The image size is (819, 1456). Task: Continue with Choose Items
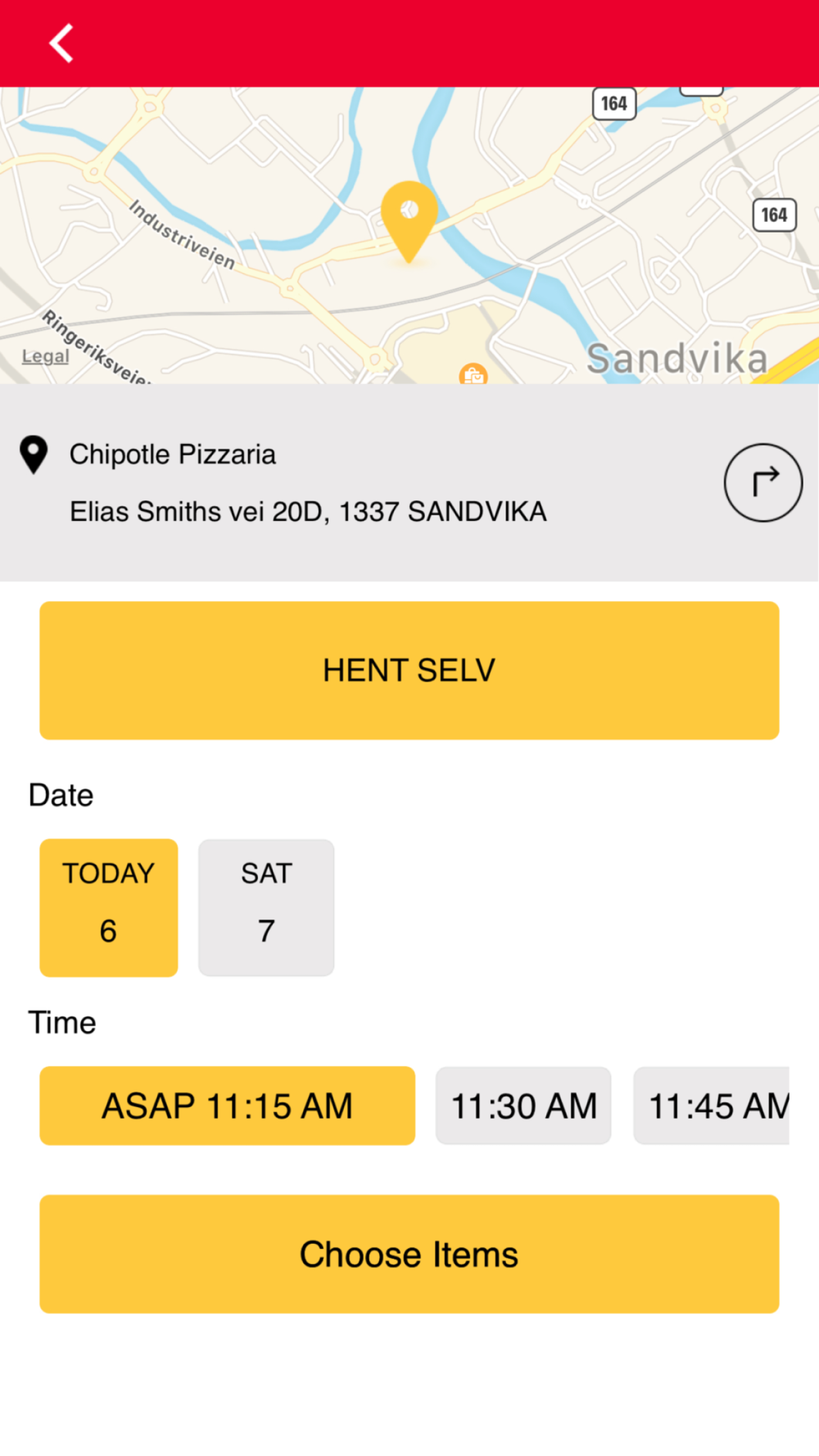[x=409, y=1255]
